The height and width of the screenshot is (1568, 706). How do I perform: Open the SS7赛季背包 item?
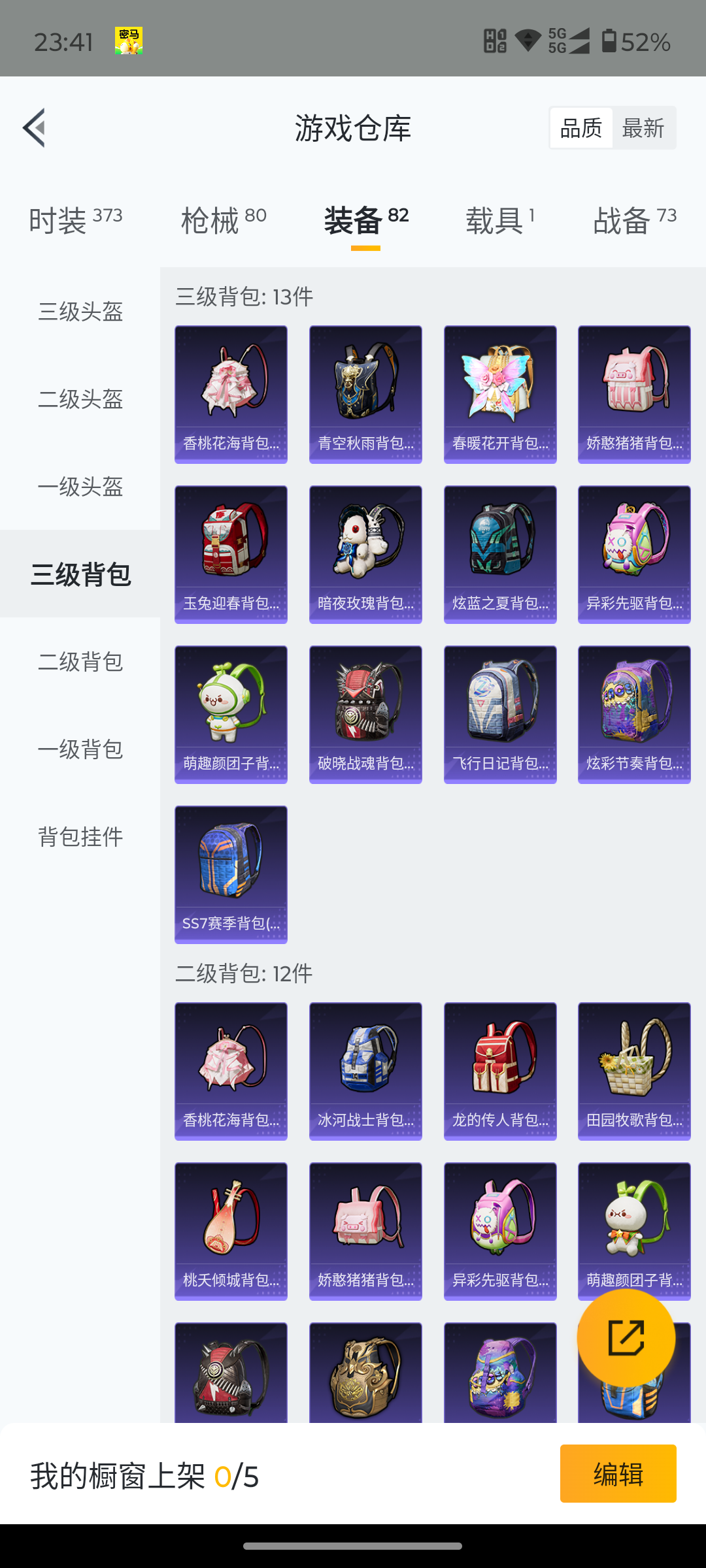point(231,874)
